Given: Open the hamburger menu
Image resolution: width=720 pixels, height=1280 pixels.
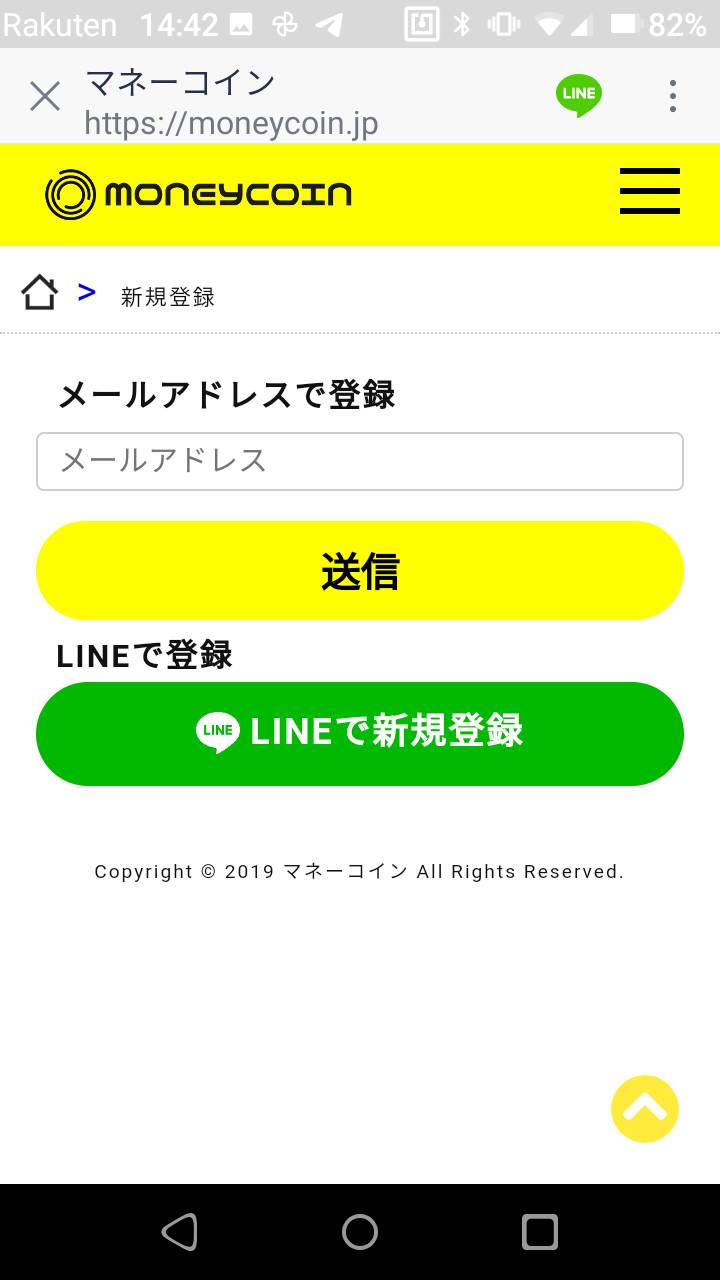Looking at the screenshot, I should 650,191.
